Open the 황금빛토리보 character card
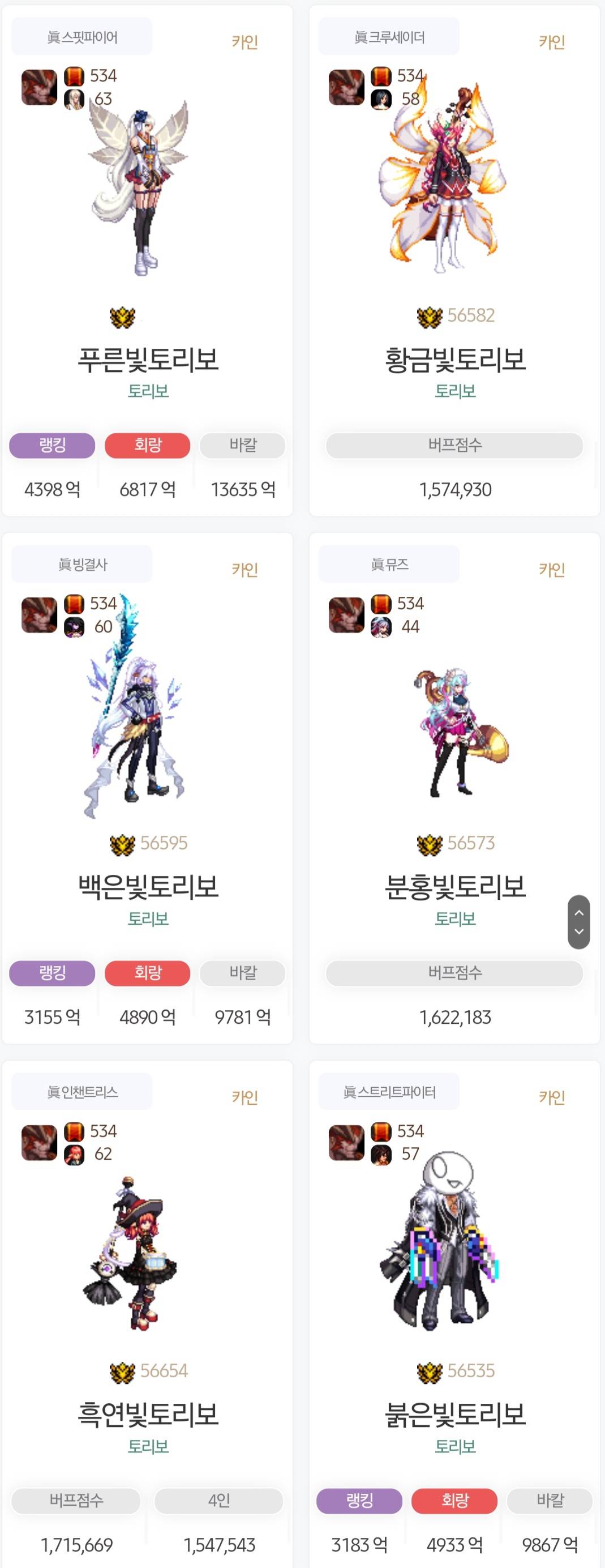The width and height of the screenshot is (605, 1568). point(454,359)
